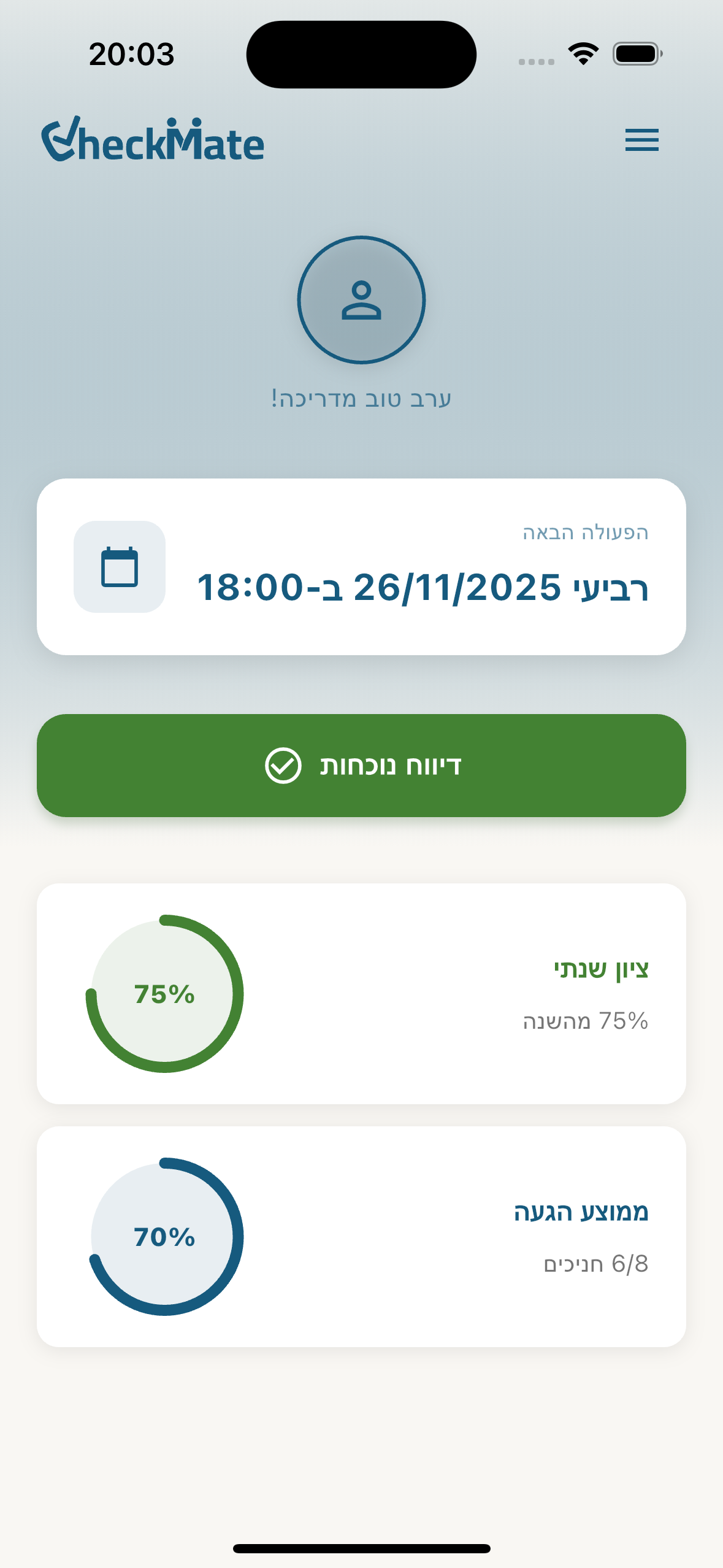Tap the green דיווח נוכחות button
Image resolution: width=723 pixels, height=1568 pixels.
pyautogui.click(x=361, y=765)
